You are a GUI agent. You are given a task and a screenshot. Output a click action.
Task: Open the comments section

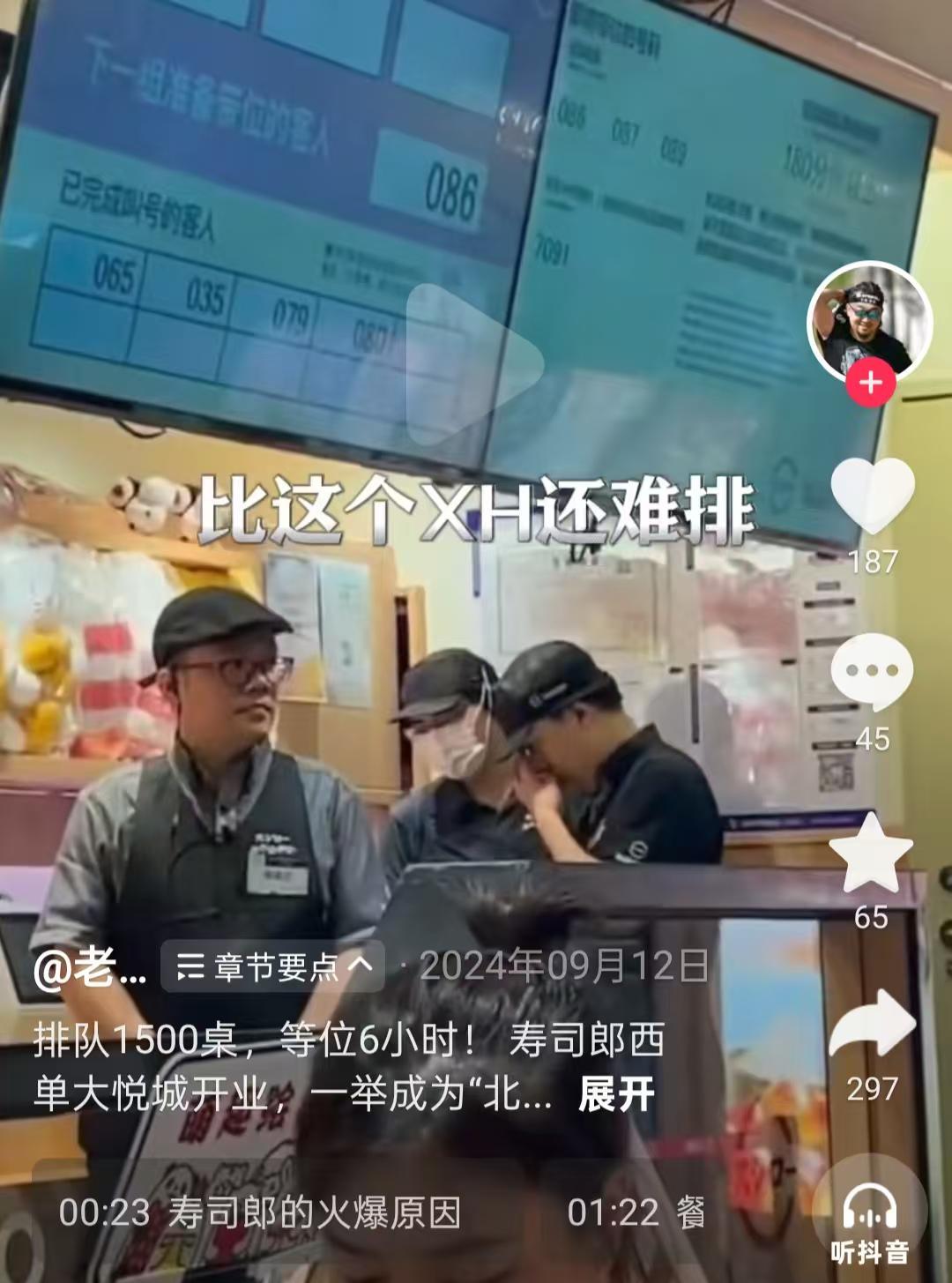coord(872,672)
